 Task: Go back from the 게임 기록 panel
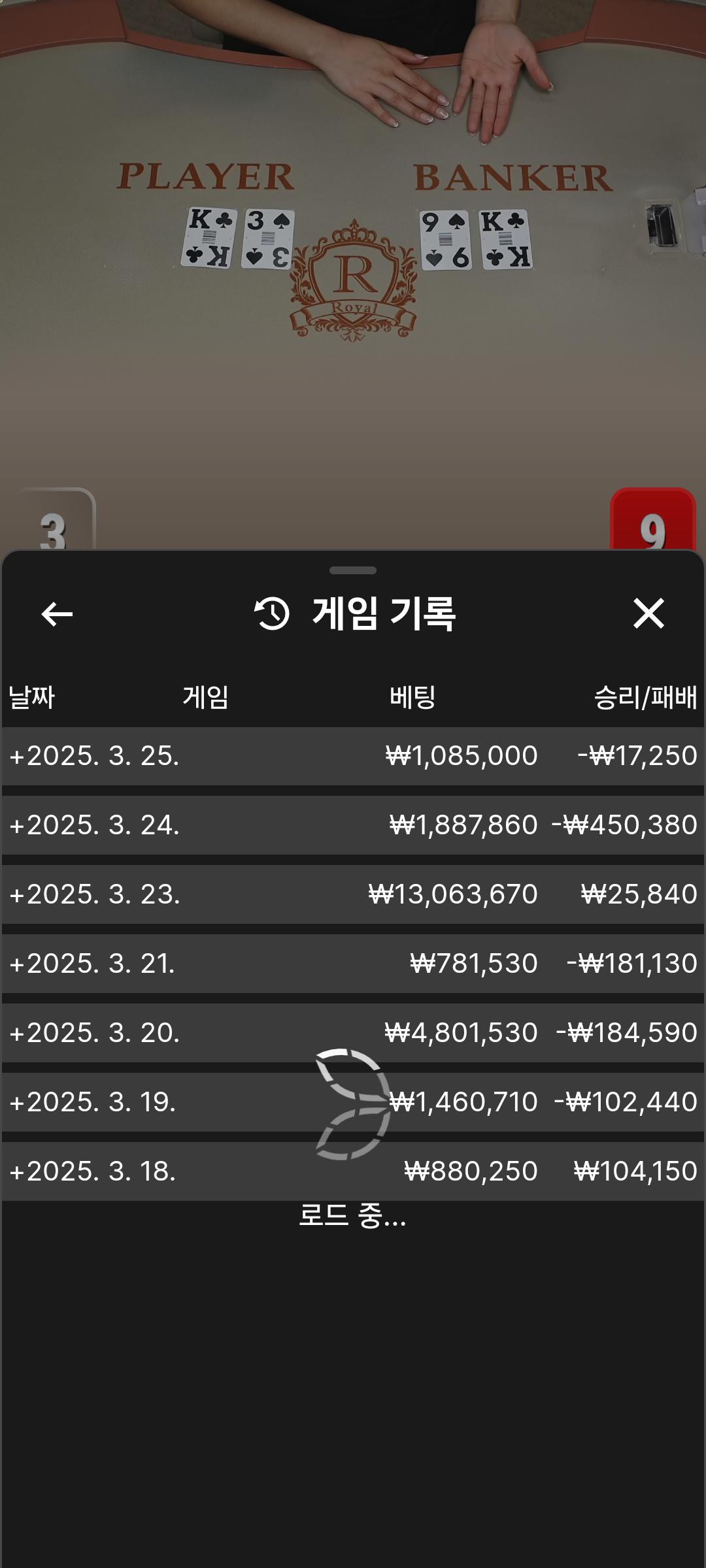coord(57,614)
